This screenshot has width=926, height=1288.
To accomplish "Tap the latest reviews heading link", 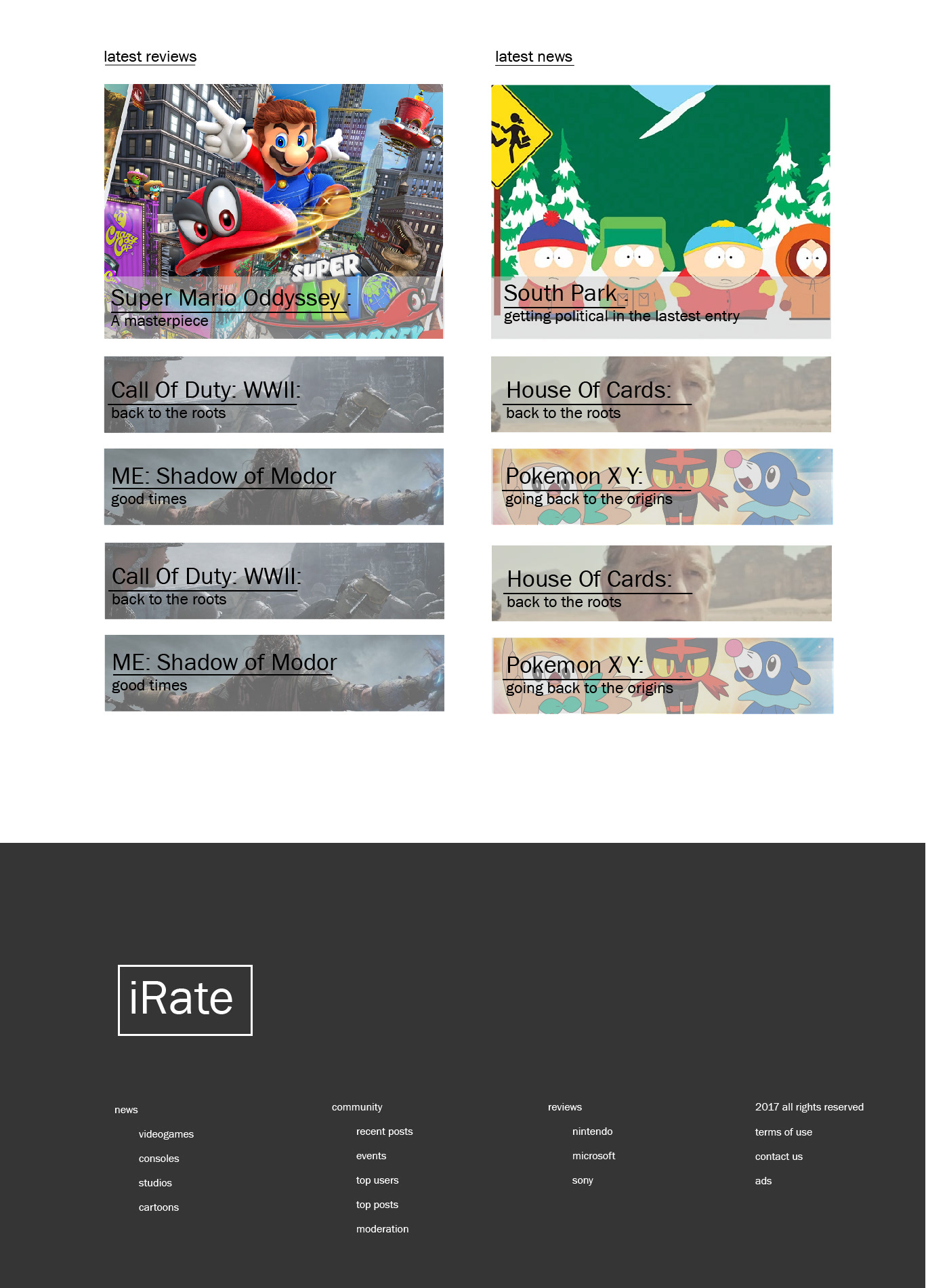I will 150,57.
